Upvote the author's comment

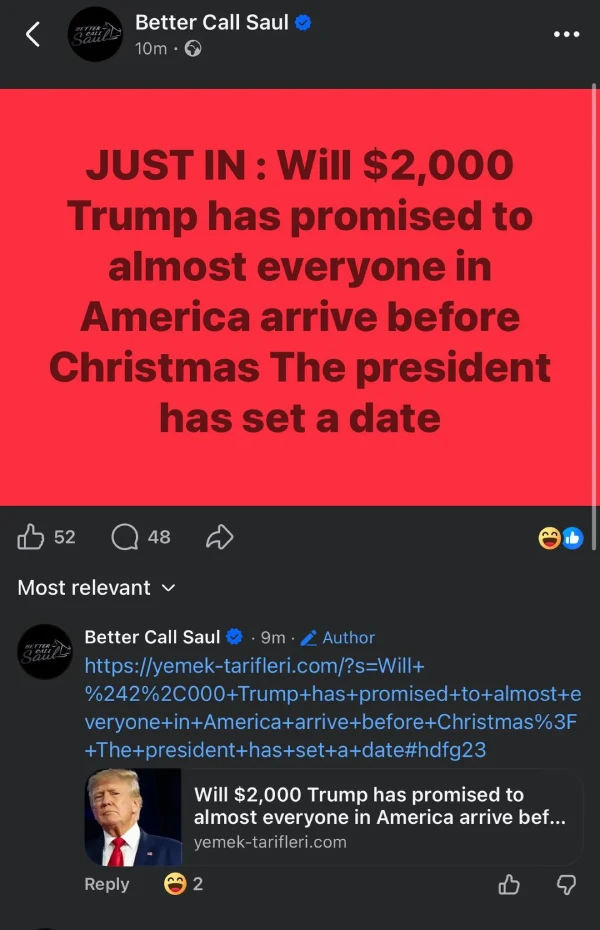tap(509, 884)
